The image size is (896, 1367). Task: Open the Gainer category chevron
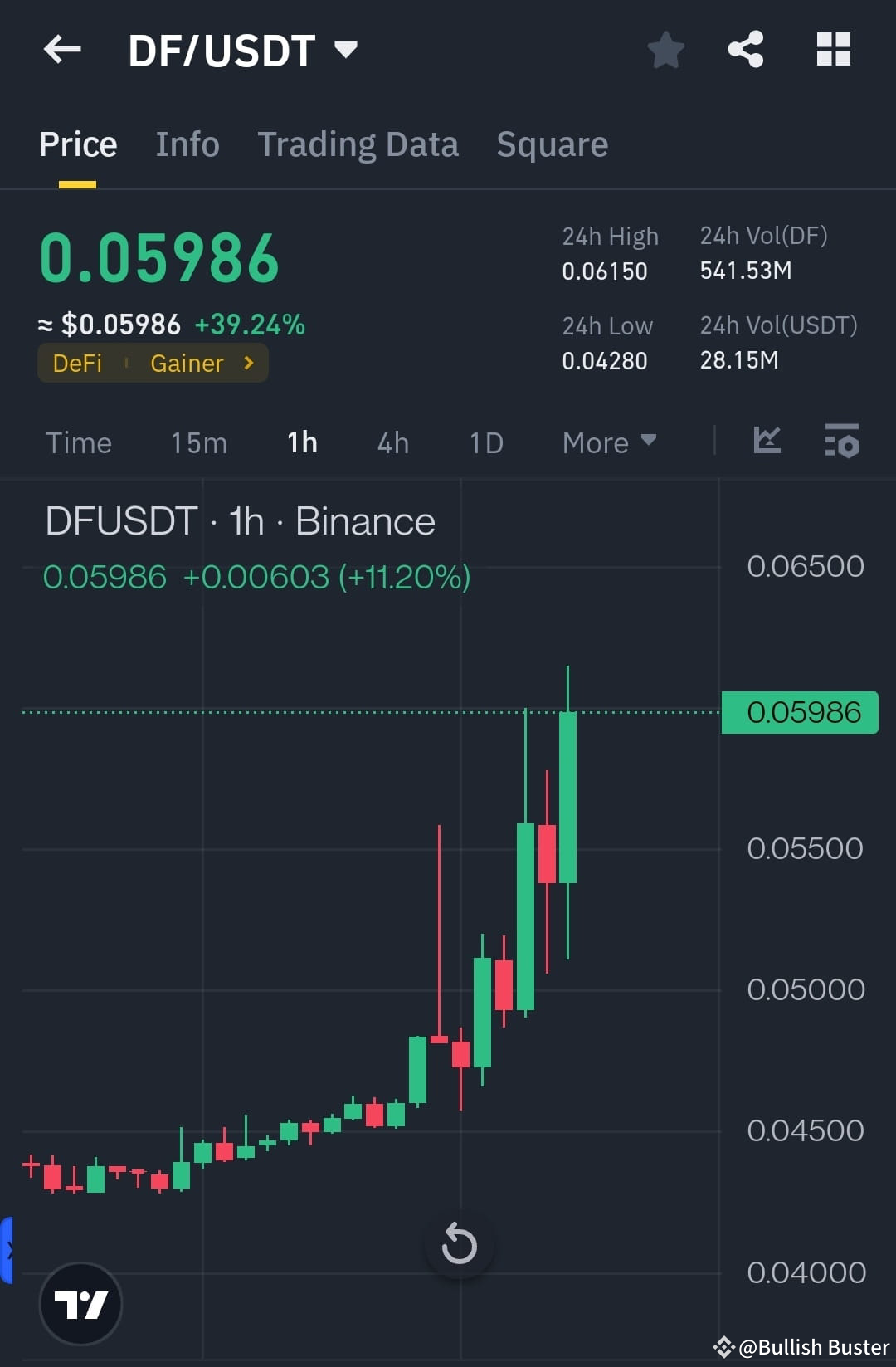tap(247, 363)
